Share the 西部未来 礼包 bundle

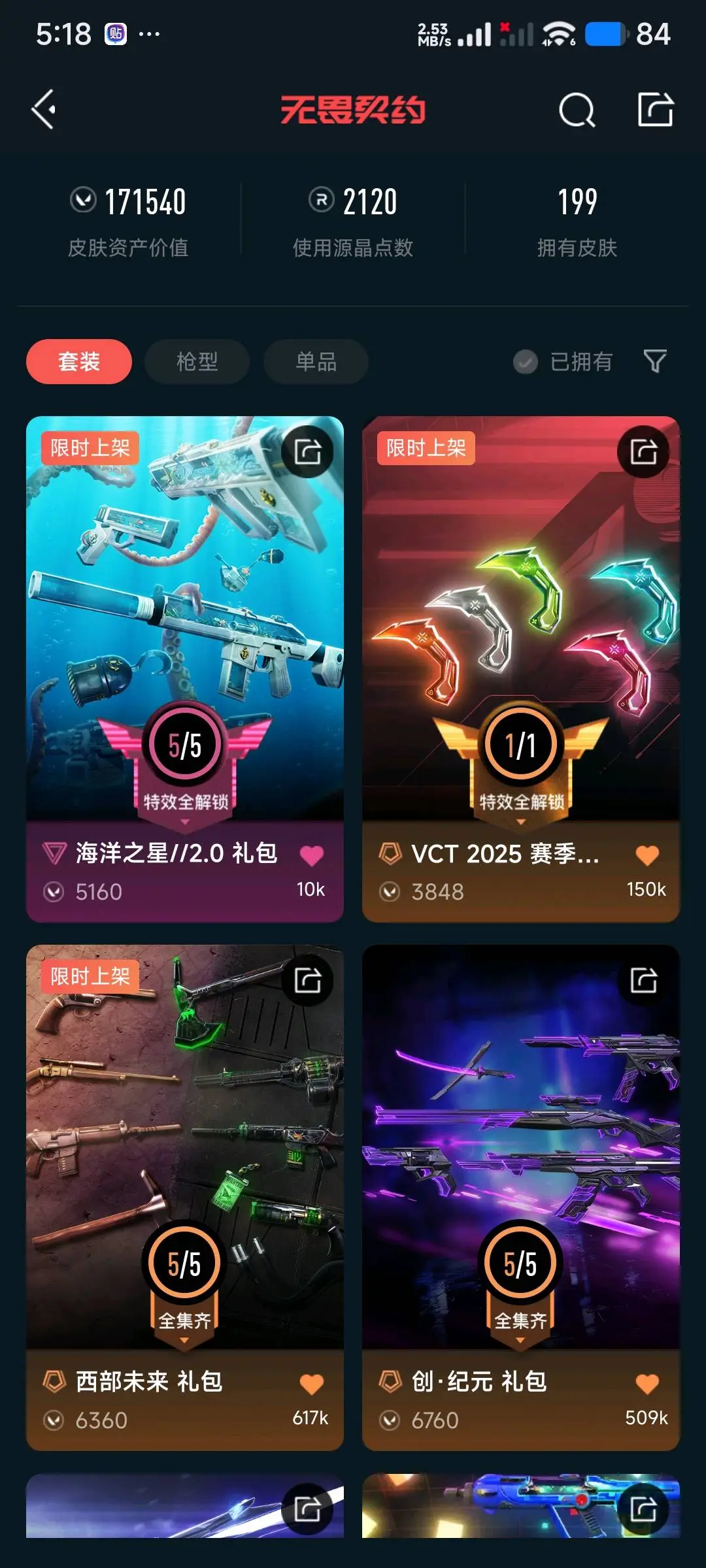[x=307, y=981]
